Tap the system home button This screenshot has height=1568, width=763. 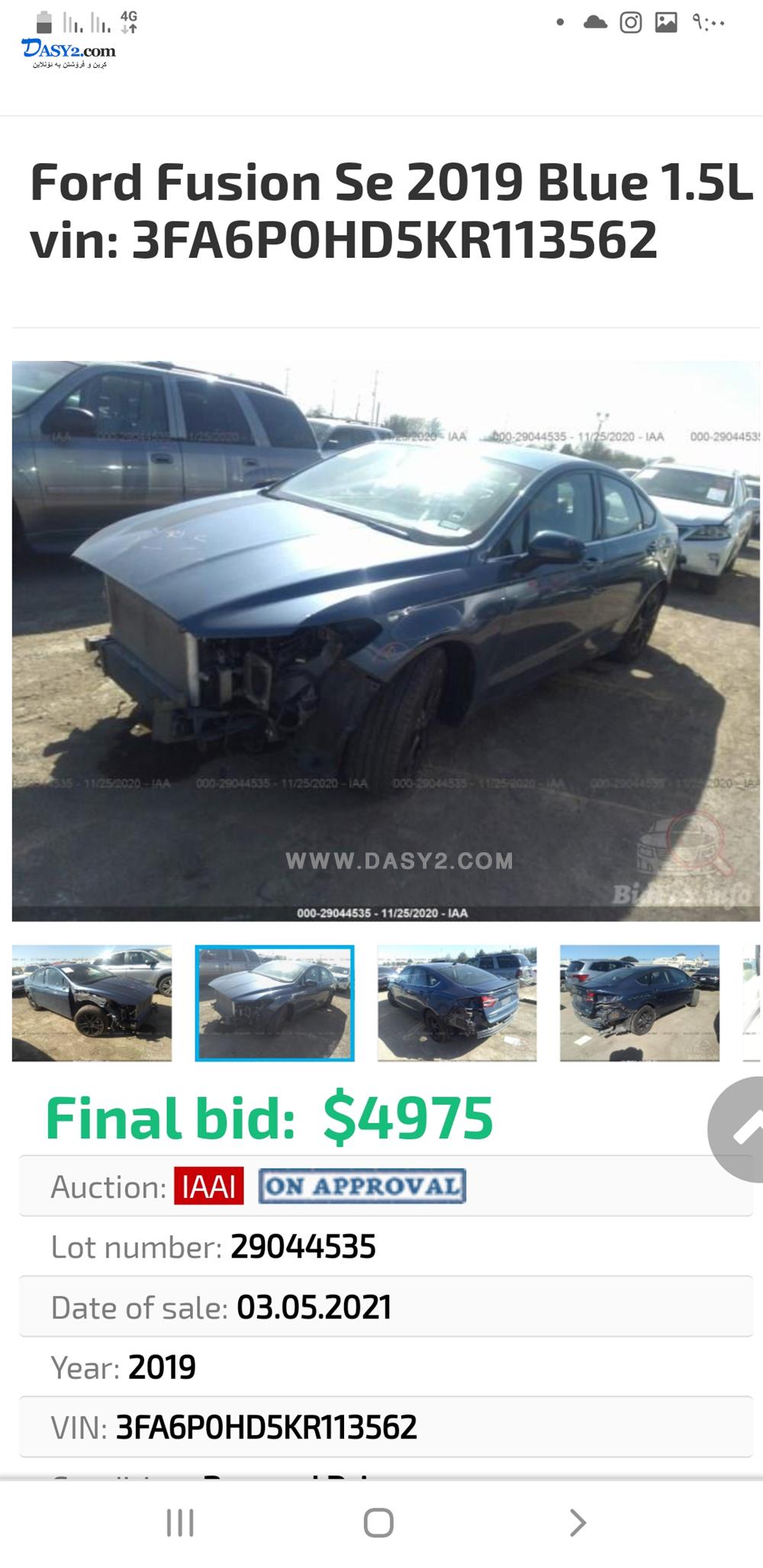[x=378, y=1523]
